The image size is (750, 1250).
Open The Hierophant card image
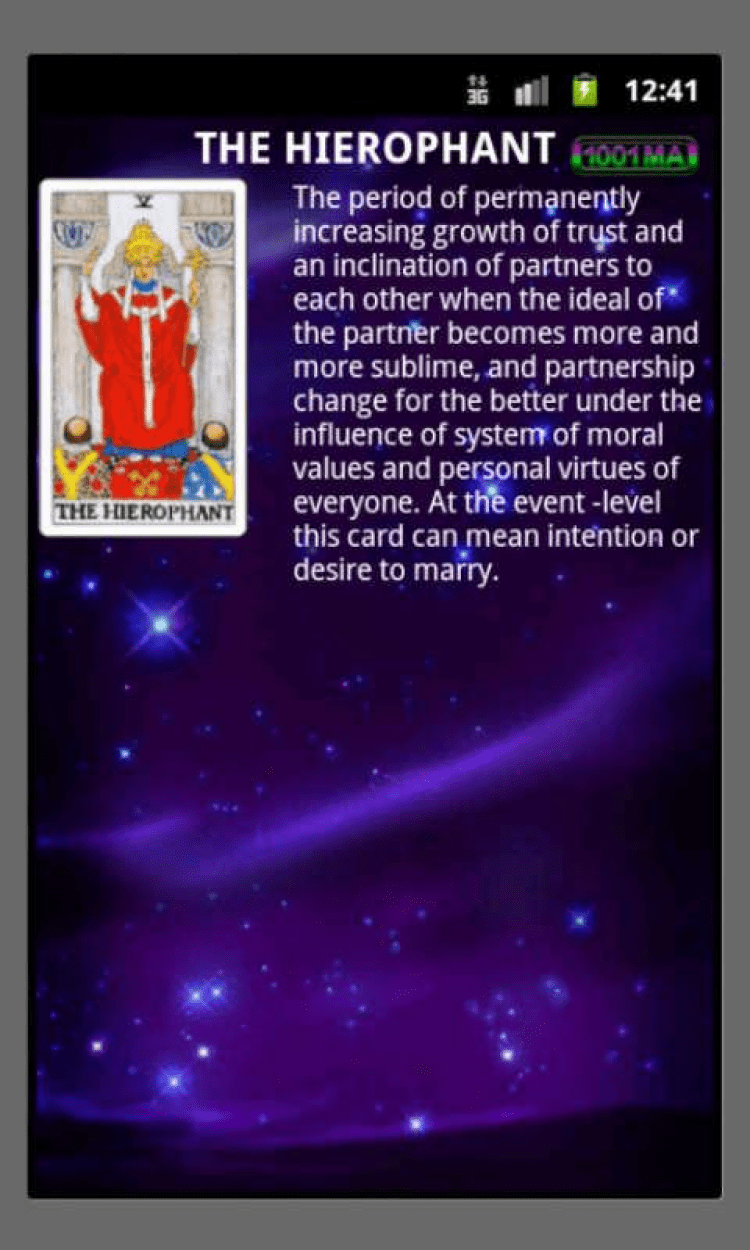(x=143, y=357)
